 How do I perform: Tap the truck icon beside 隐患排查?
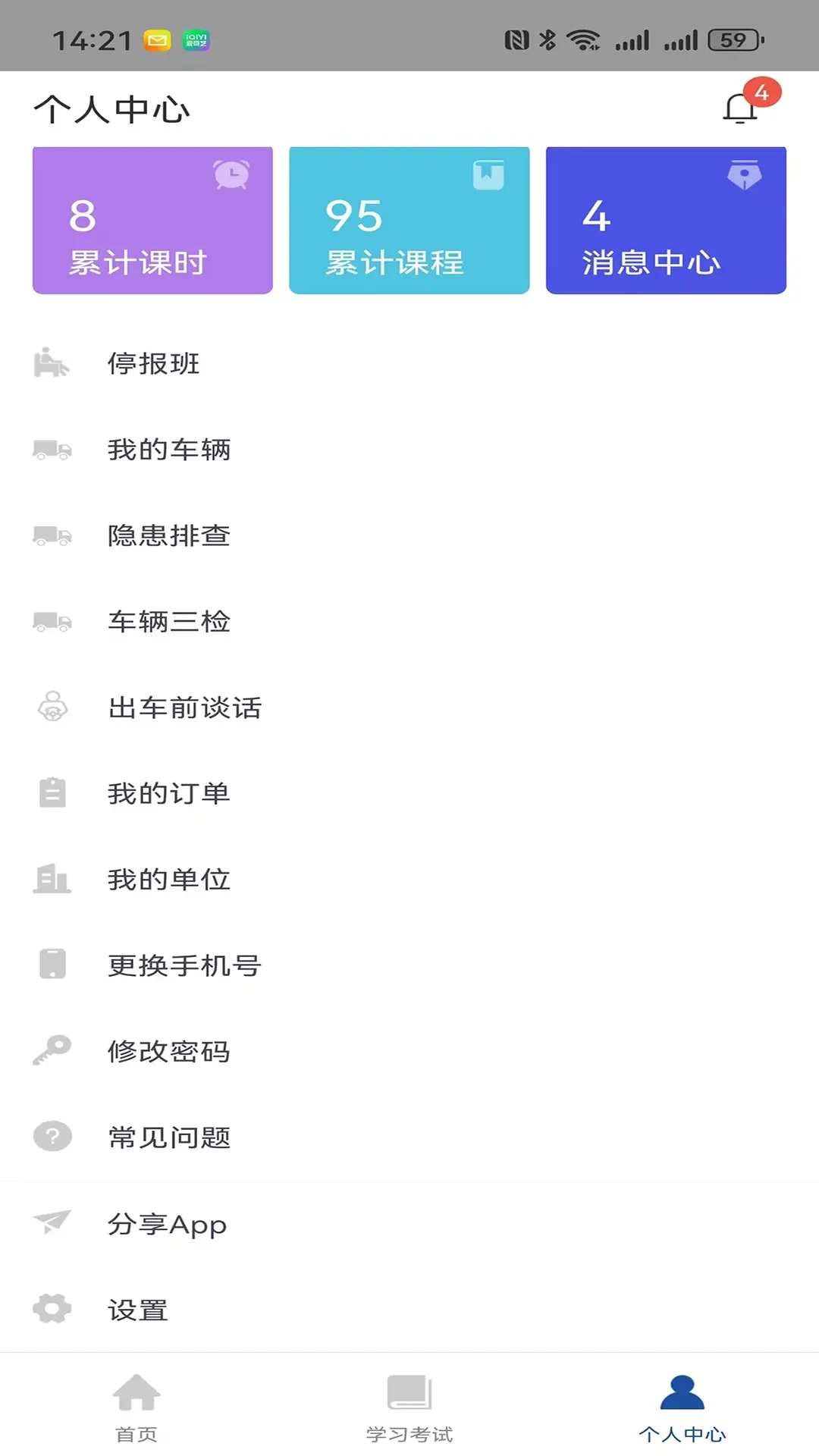point(52,536)
